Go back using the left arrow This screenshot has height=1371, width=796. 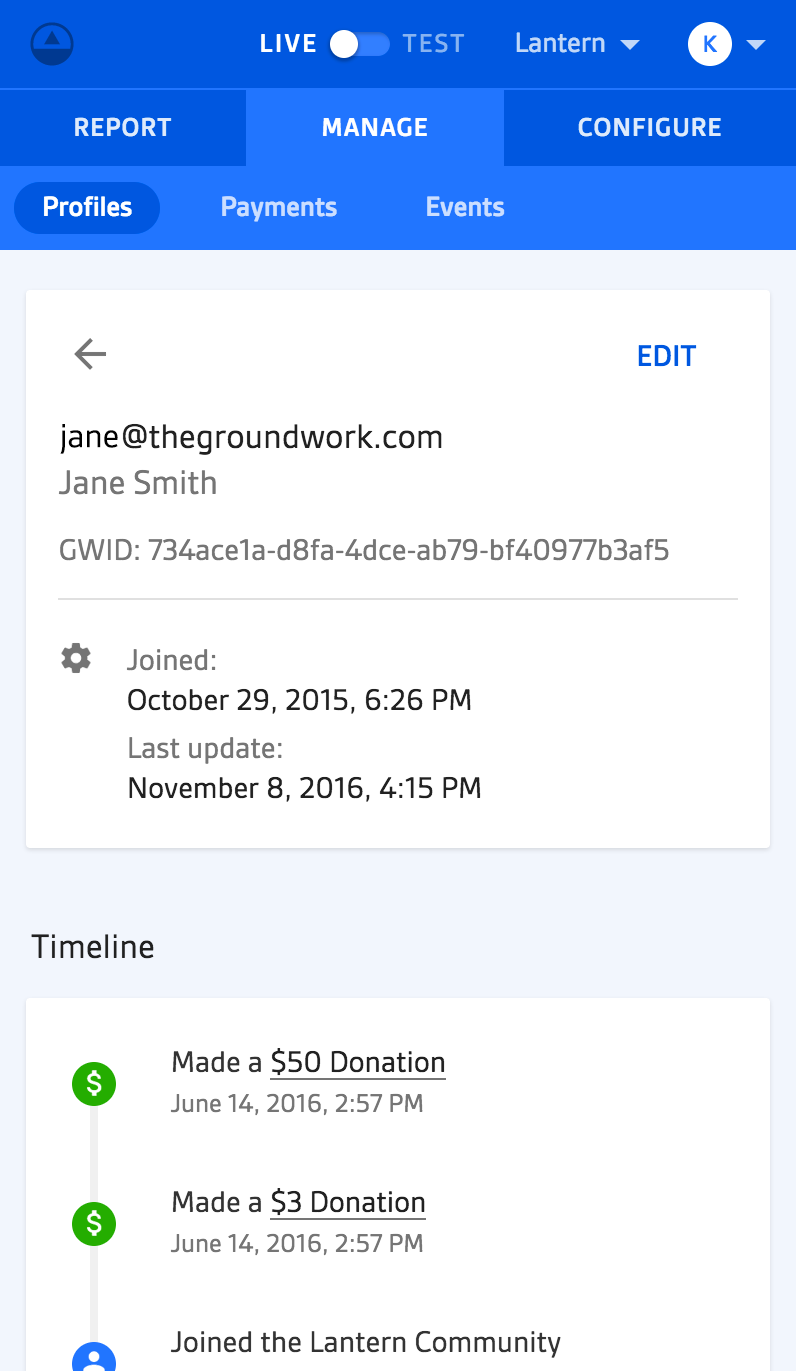pyautogui.click(x=90, y=354)
